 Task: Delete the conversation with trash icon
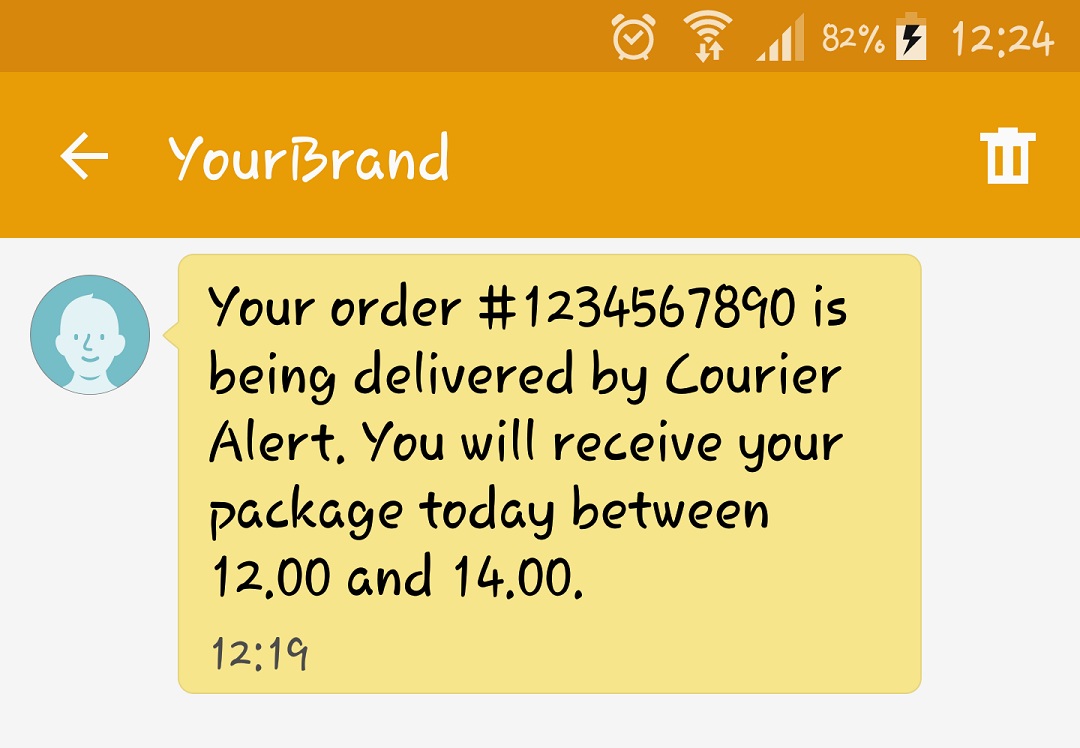click(1009, 157)
